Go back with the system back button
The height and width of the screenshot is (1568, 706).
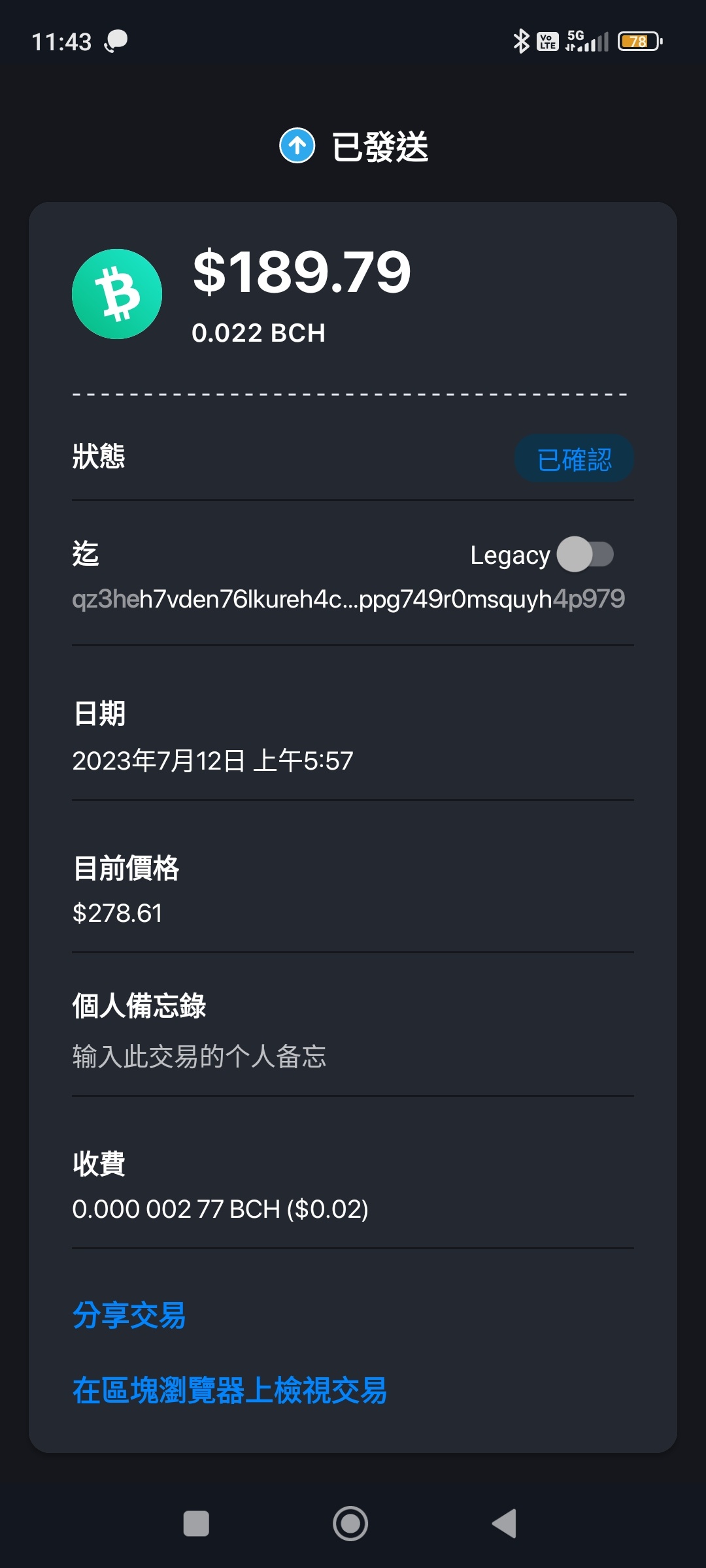(x=504, y=1524)
